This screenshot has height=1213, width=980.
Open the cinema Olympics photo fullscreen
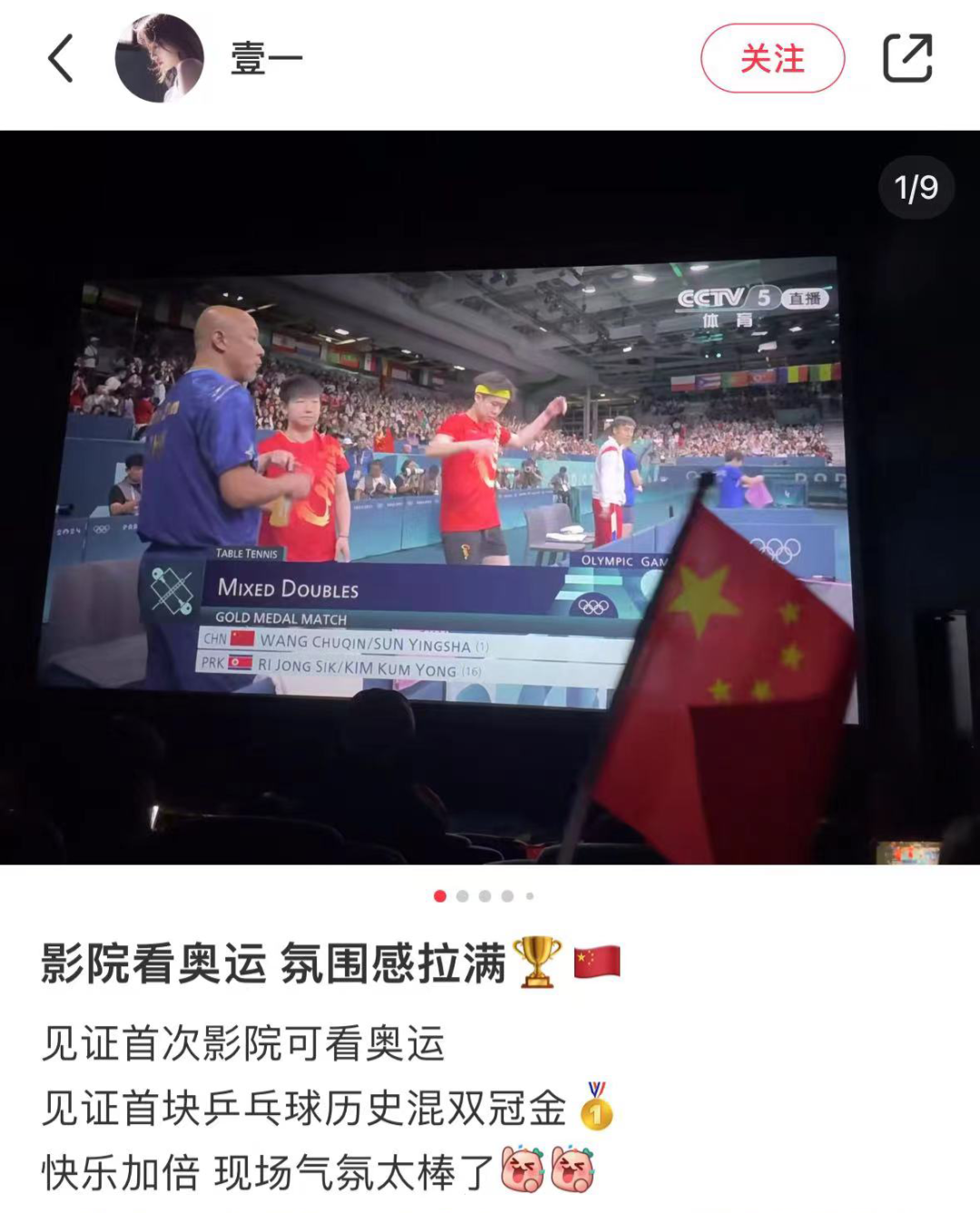pyautogui.click(x=490, y=497)
